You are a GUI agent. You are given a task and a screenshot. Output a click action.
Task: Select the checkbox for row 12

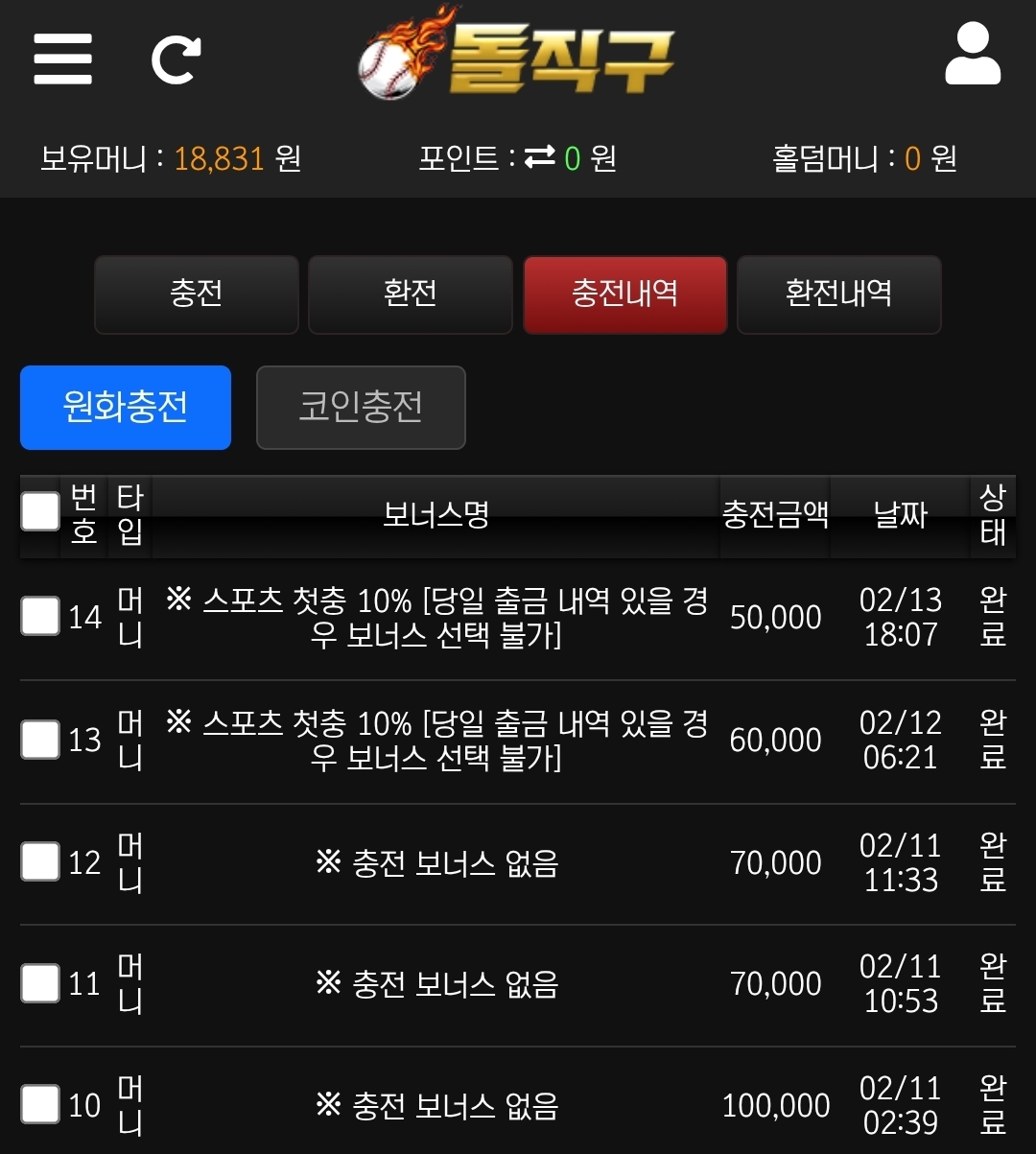point(40,861)
